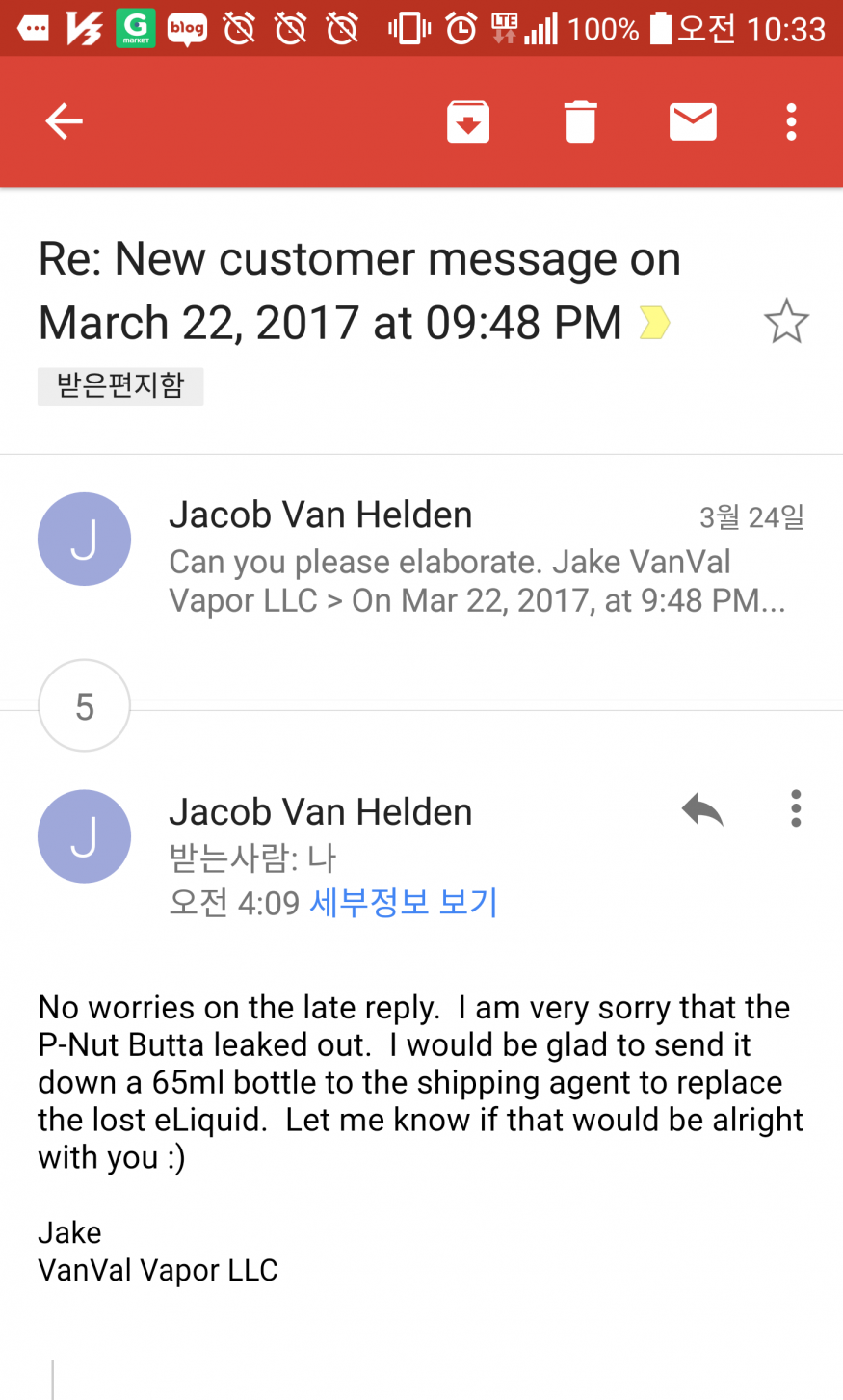Open more options for the latest message
Screen dimensions: 843x1400
[796, 809]
